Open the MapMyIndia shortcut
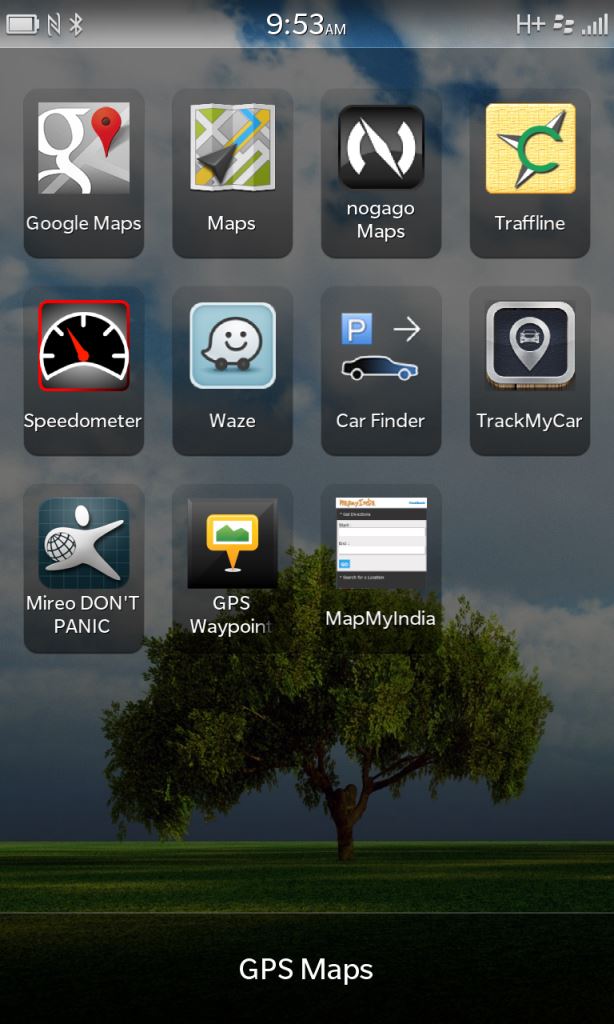The width and height of the screenshot is (614, 1024). (381, 545)
